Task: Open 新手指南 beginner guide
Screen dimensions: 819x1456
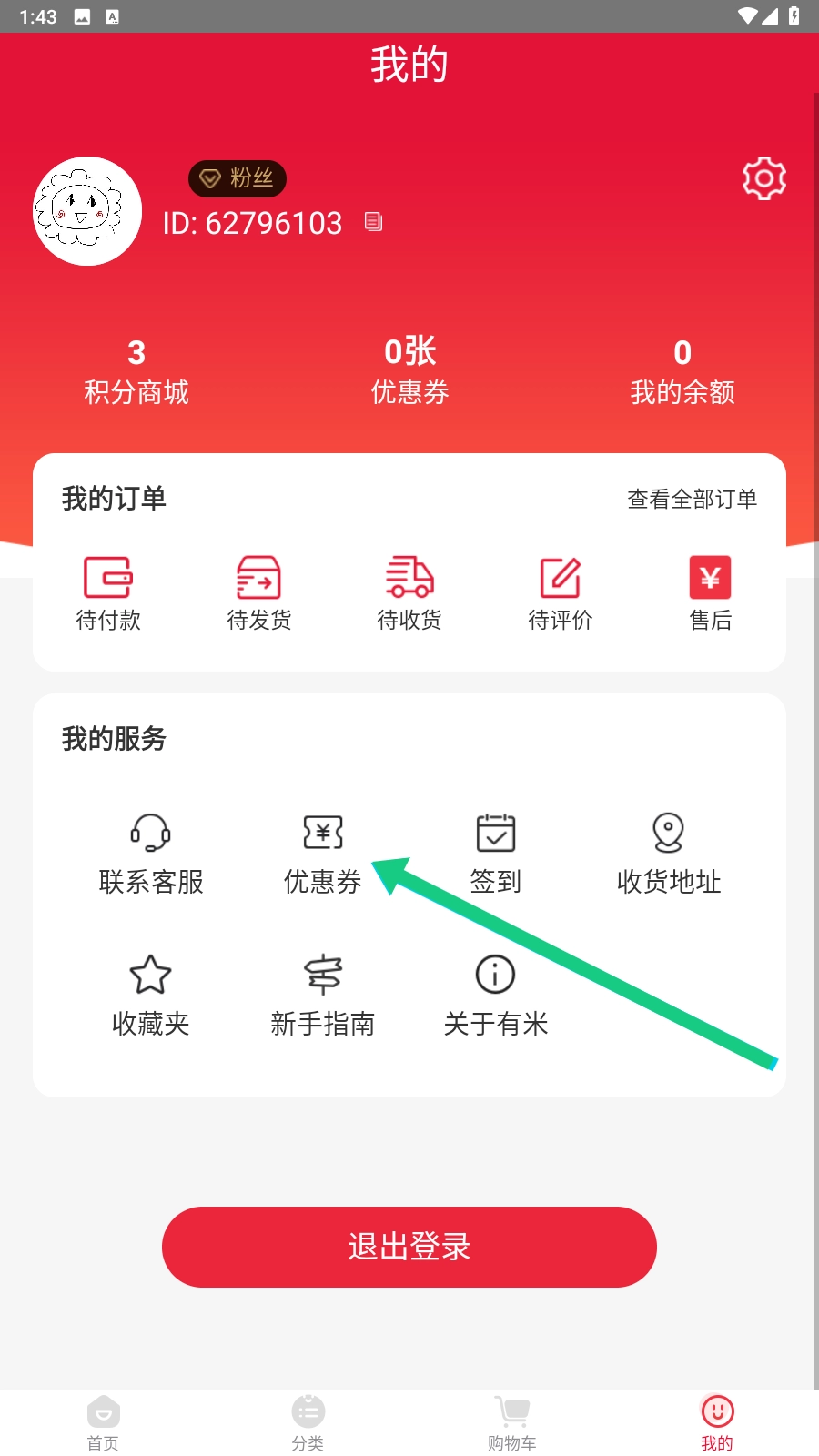Action: tap(323, 996)
